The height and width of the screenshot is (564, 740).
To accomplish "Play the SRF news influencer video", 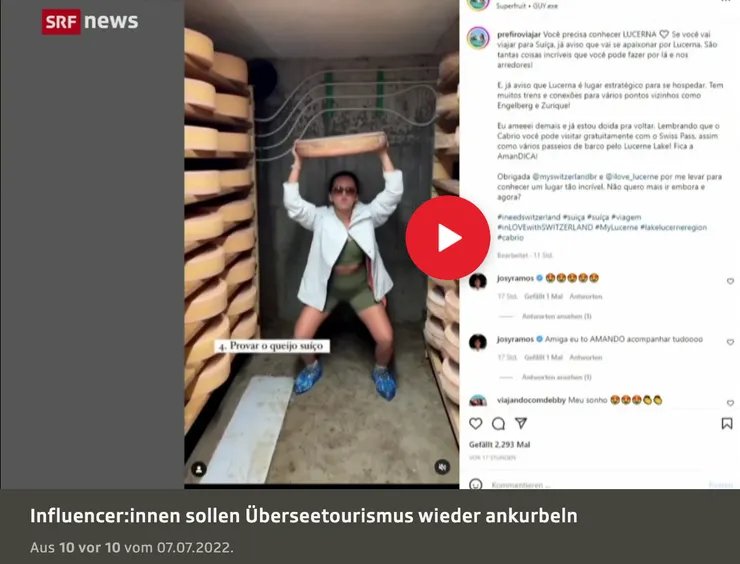I will pos(447,238).
